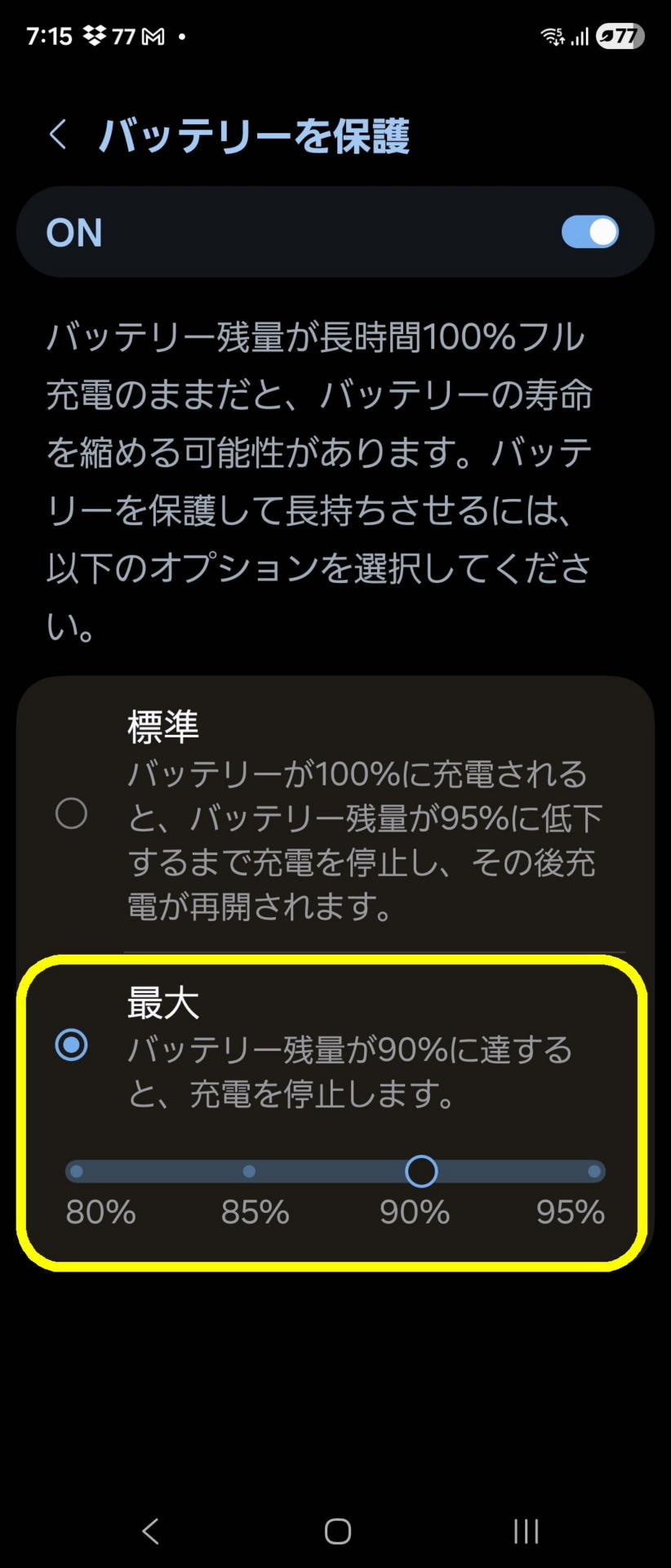Go back from バッテリーを保護 screen

58,134
